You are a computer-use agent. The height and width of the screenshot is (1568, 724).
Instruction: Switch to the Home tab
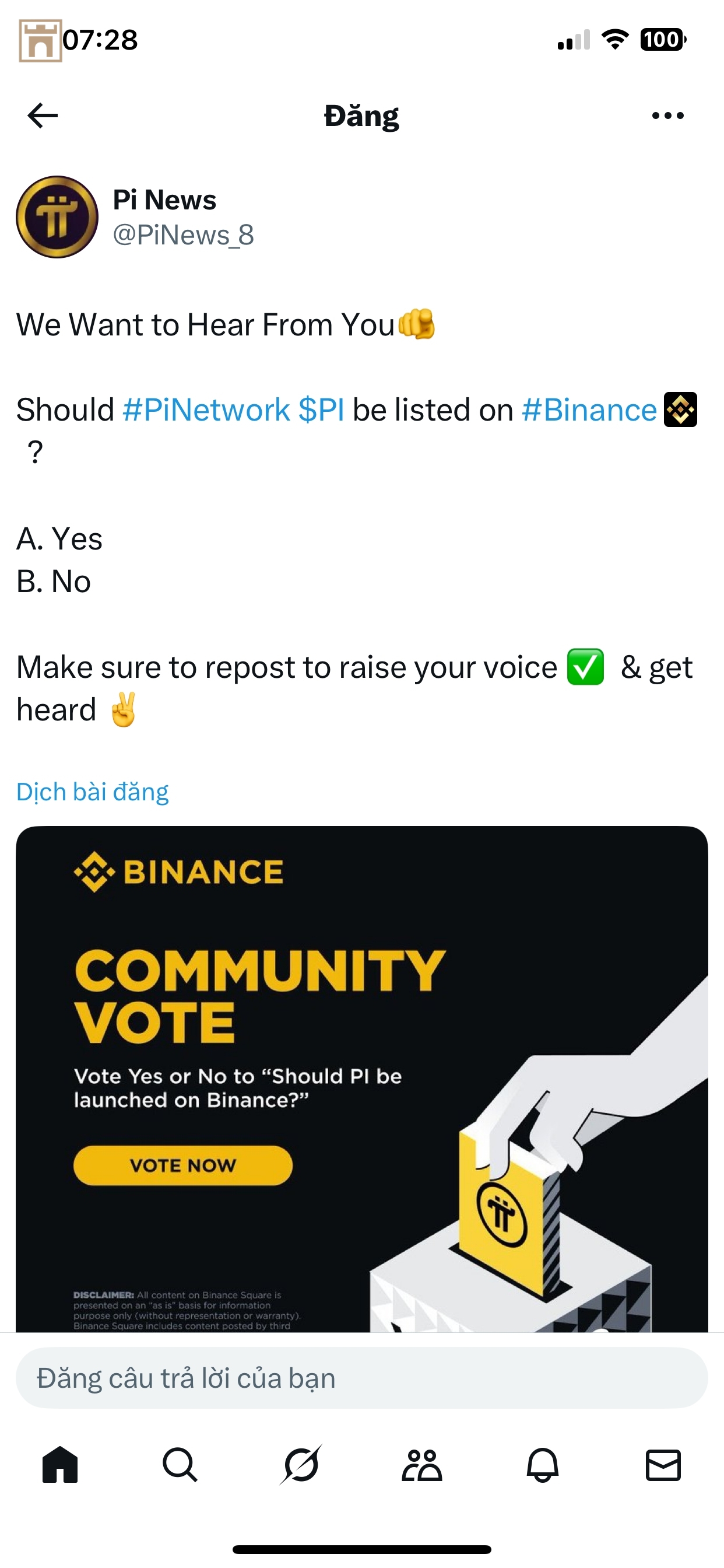pos(60,1465)
